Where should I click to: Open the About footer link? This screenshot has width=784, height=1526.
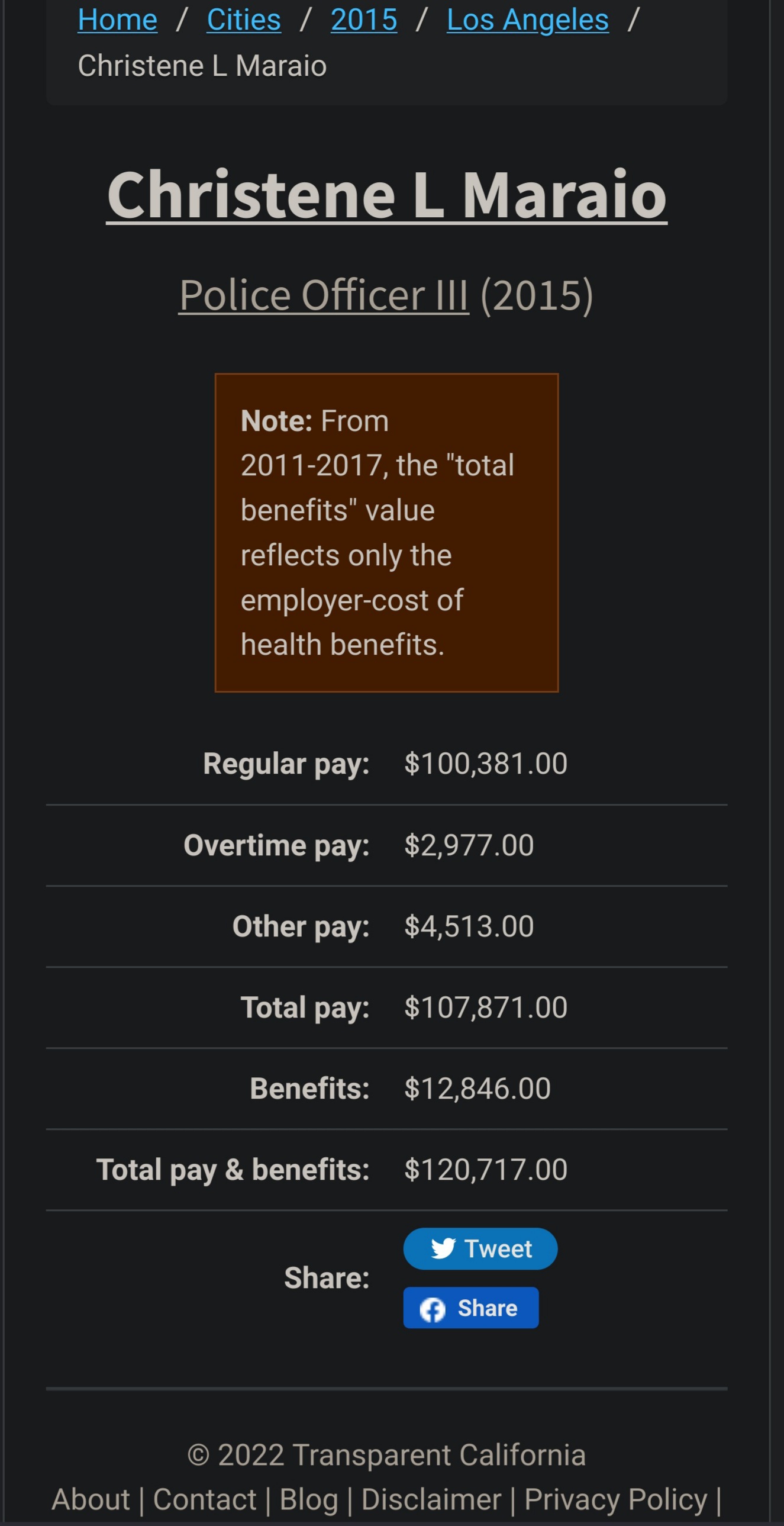click(91, 1499)
